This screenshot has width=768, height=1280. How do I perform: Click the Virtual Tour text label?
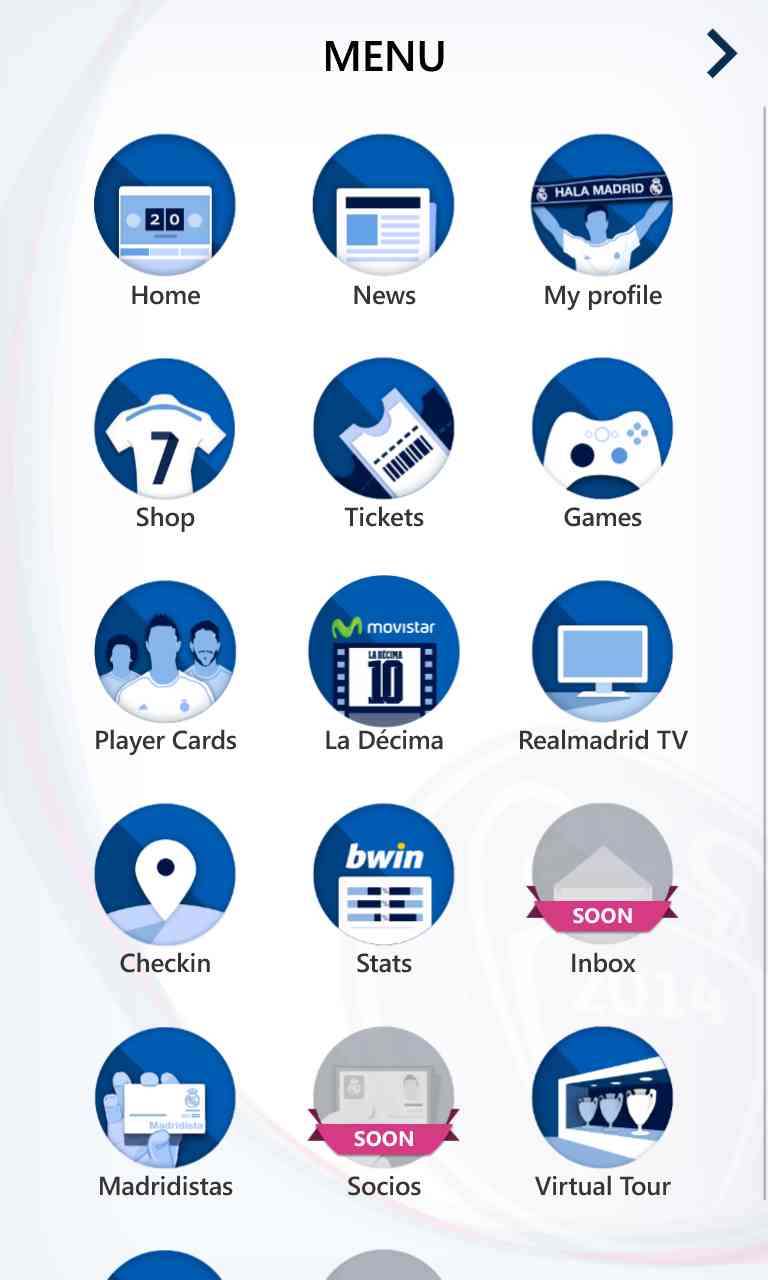(x=602, y=1186)
